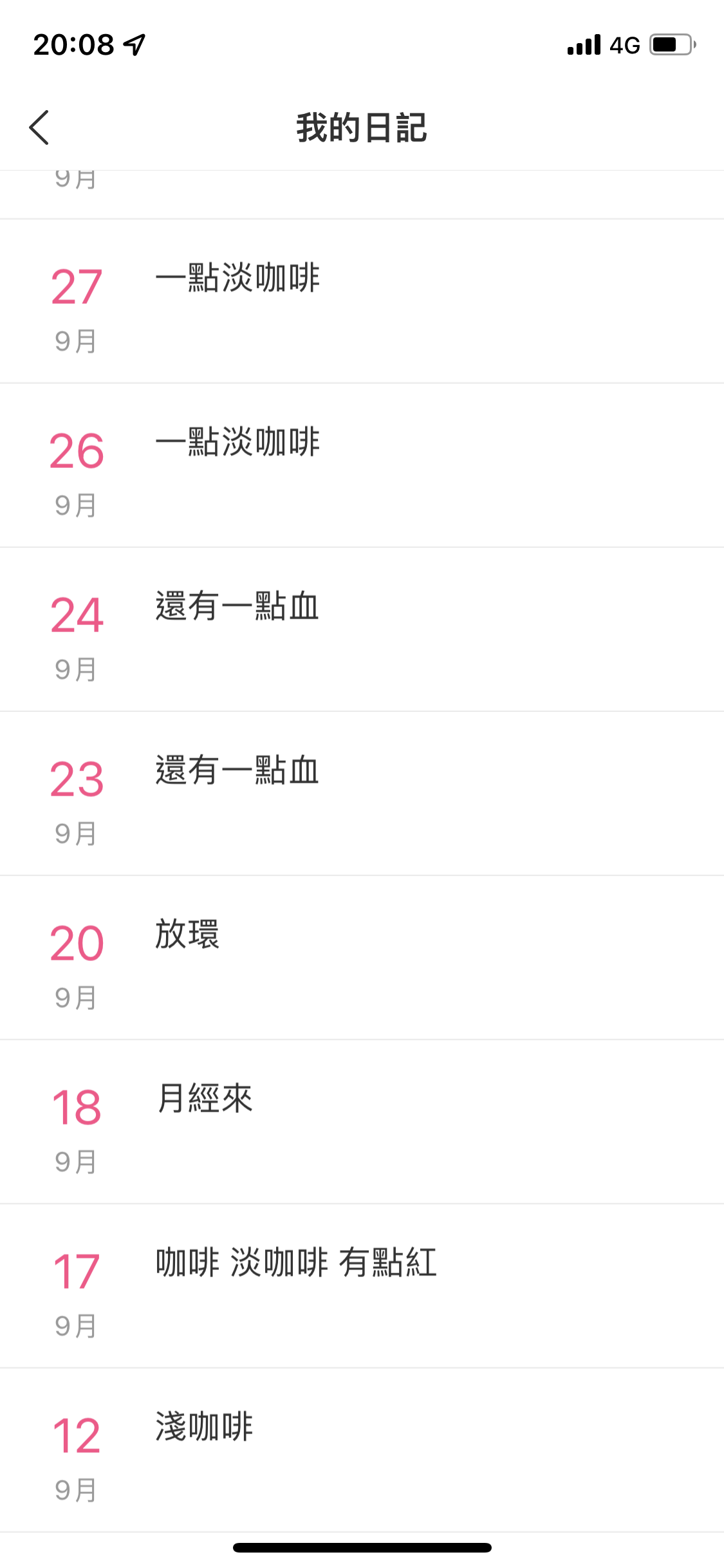Screen dimensions: 724x1568
Task: Open the September 26 diary entry
Action: coord(362,465)
